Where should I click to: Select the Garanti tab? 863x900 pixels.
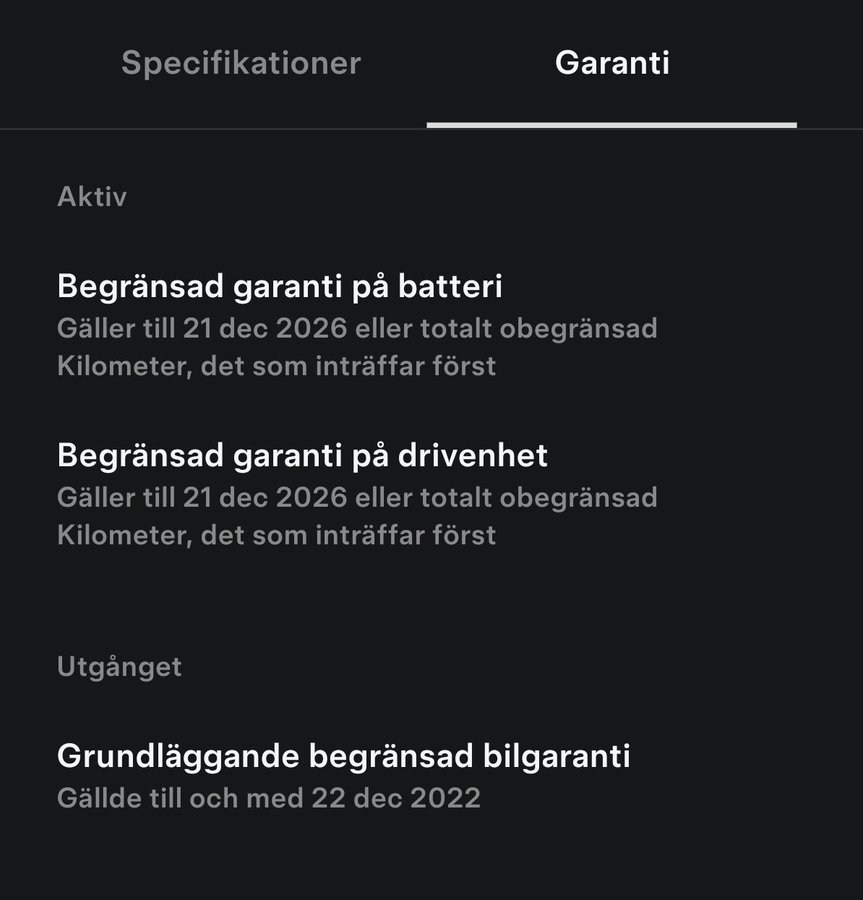pos(612,63)
